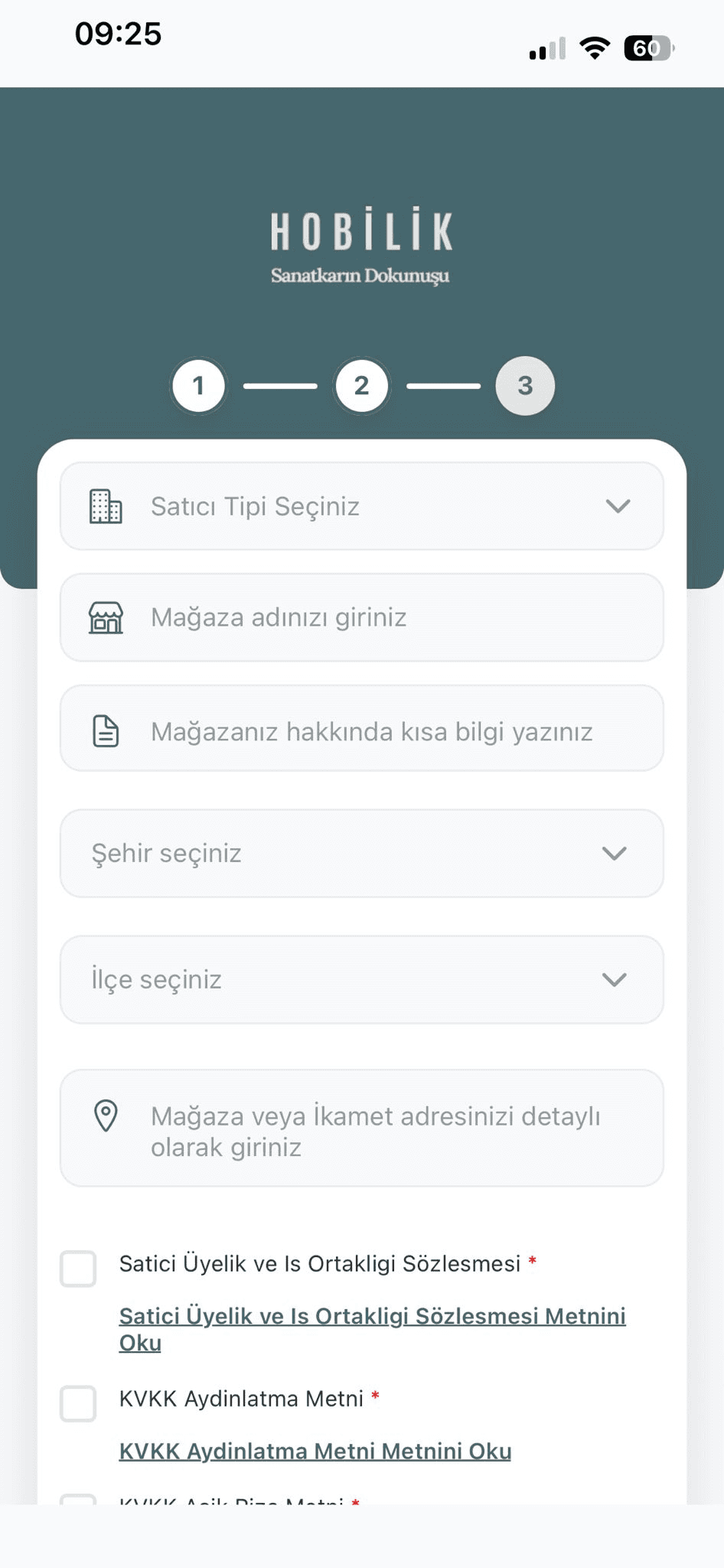724x1568 pixels.
Task: Focus the Mağazanız hakkında kısa bilgi field
Action: [361, 728]
